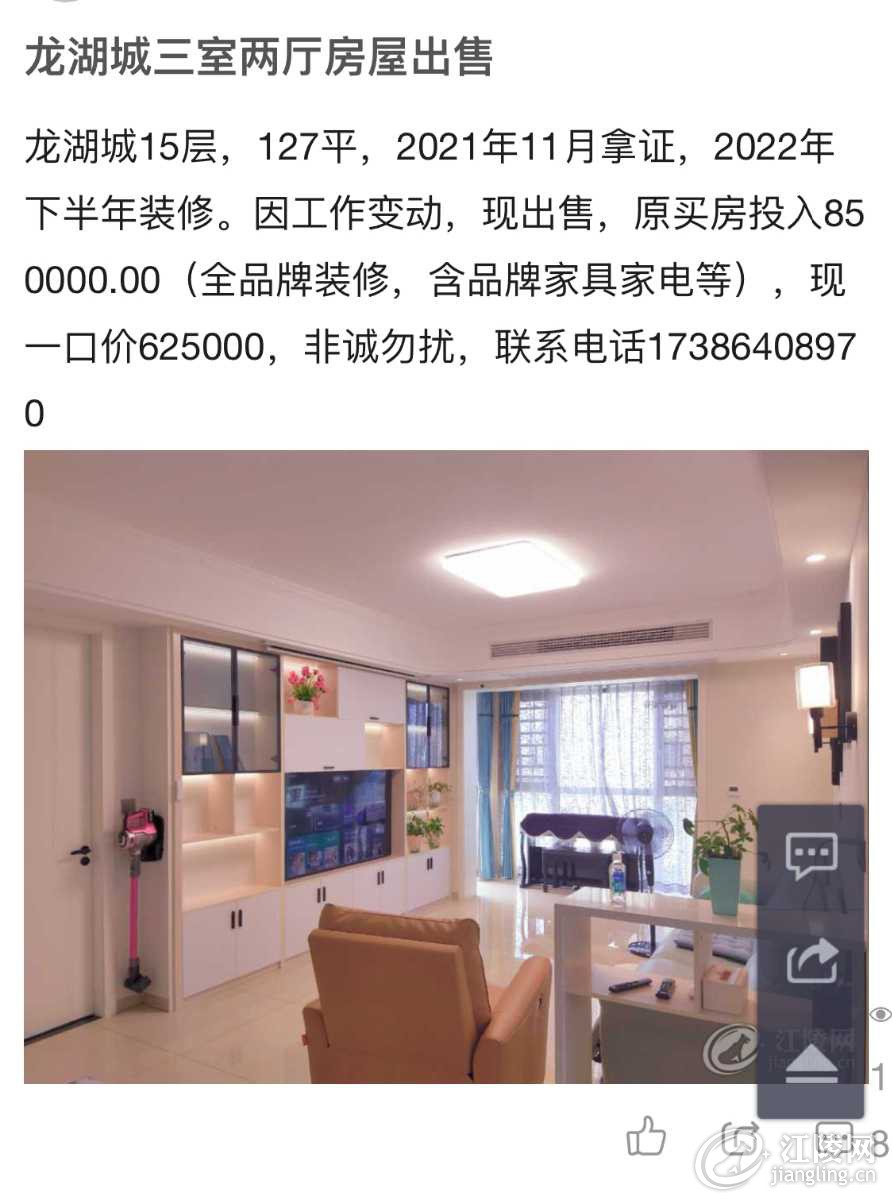Repost the listing with the bottom forward icon

[x=741, y=1139]
